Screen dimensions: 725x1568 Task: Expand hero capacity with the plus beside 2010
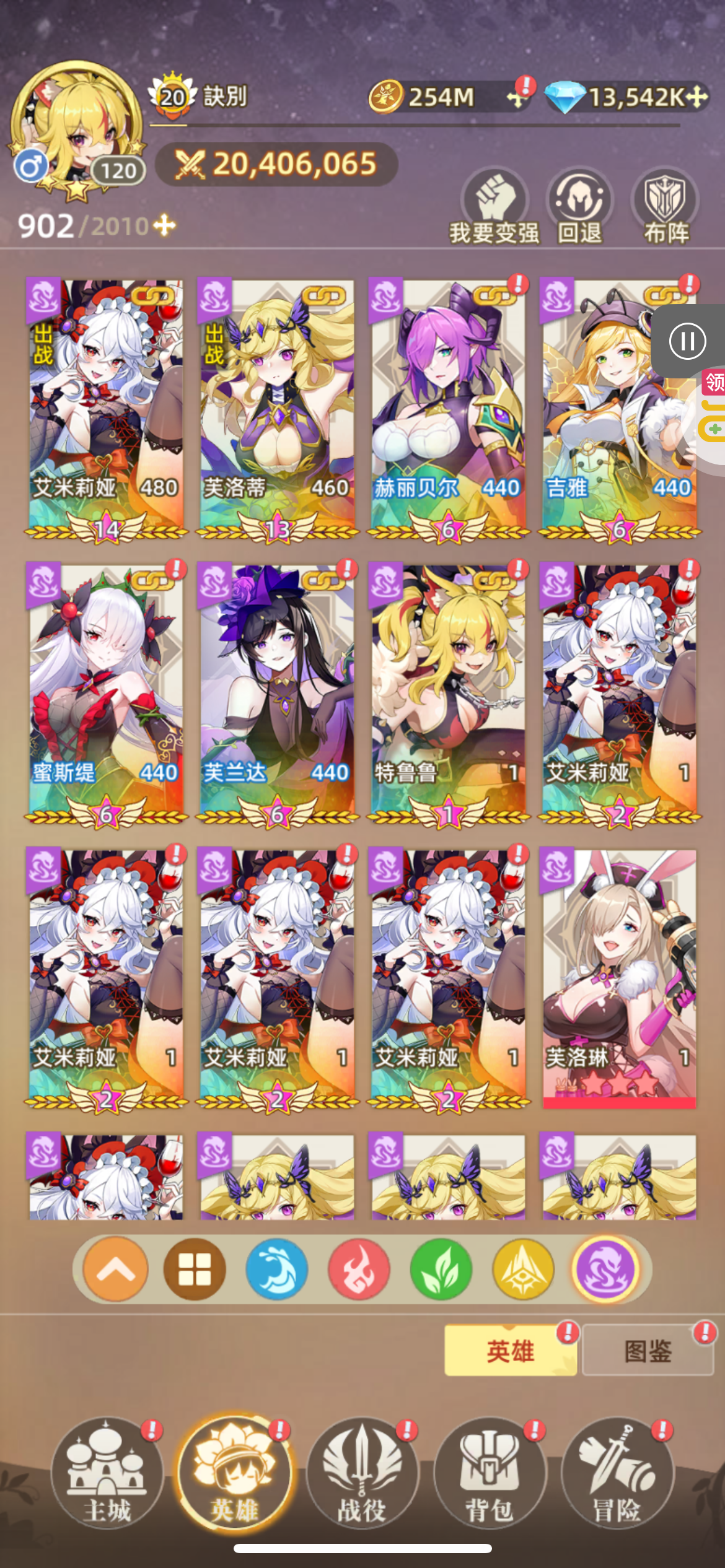(165, 225)
